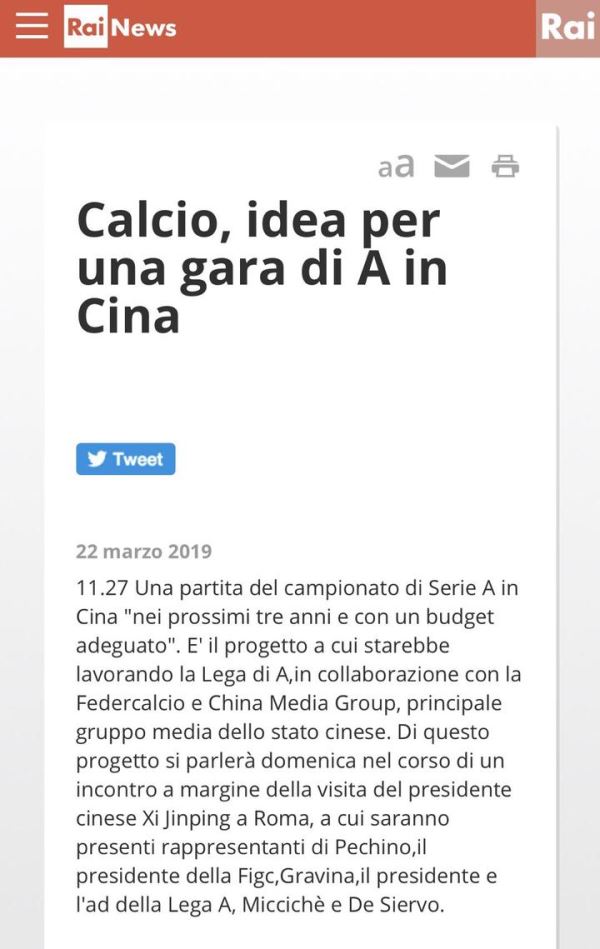The width and height of the screenshot is (600, 949).
Task: Tweet this article
Action: coord(126,459)
